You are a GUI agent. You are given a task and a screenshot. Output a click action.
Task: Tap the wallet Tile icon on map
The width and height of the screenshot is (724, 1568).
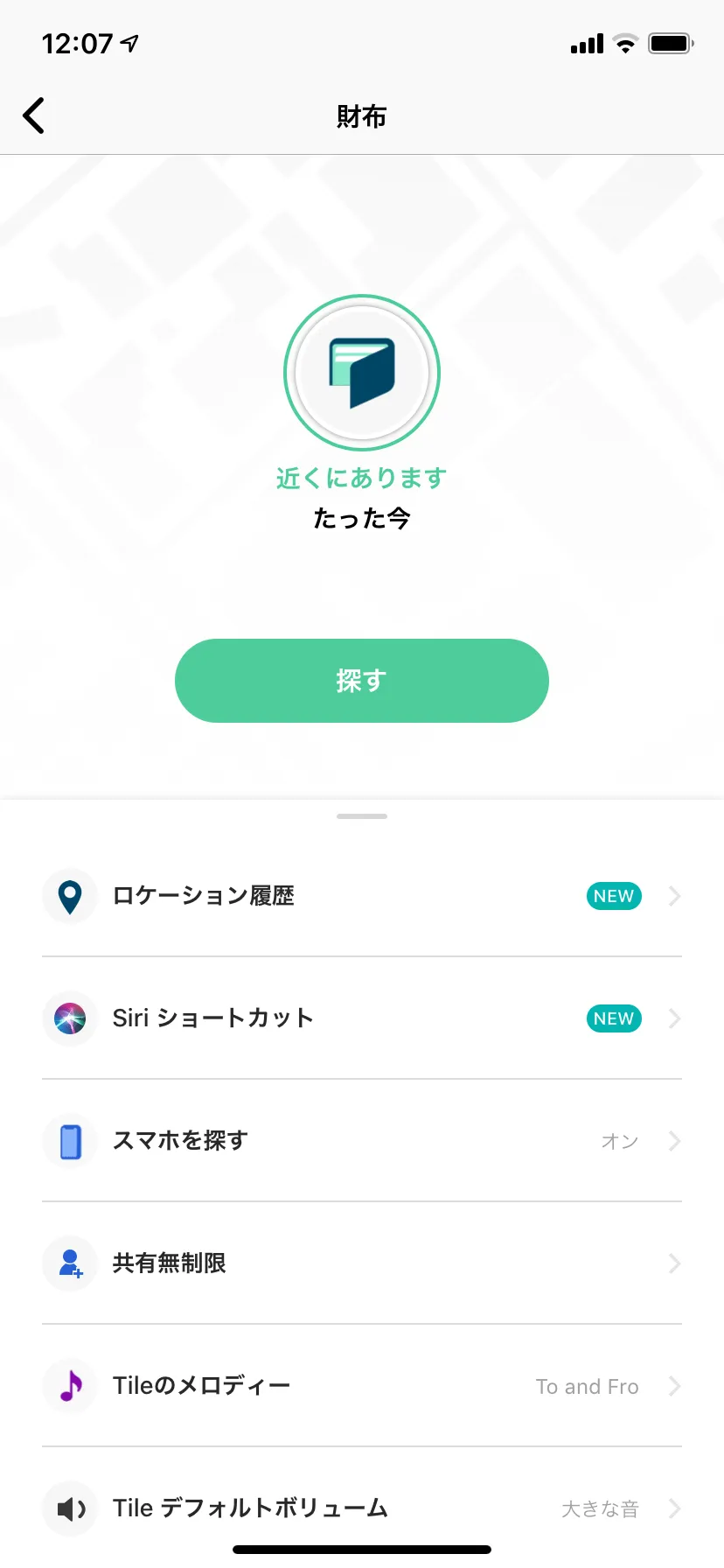(x=361, y=373)
